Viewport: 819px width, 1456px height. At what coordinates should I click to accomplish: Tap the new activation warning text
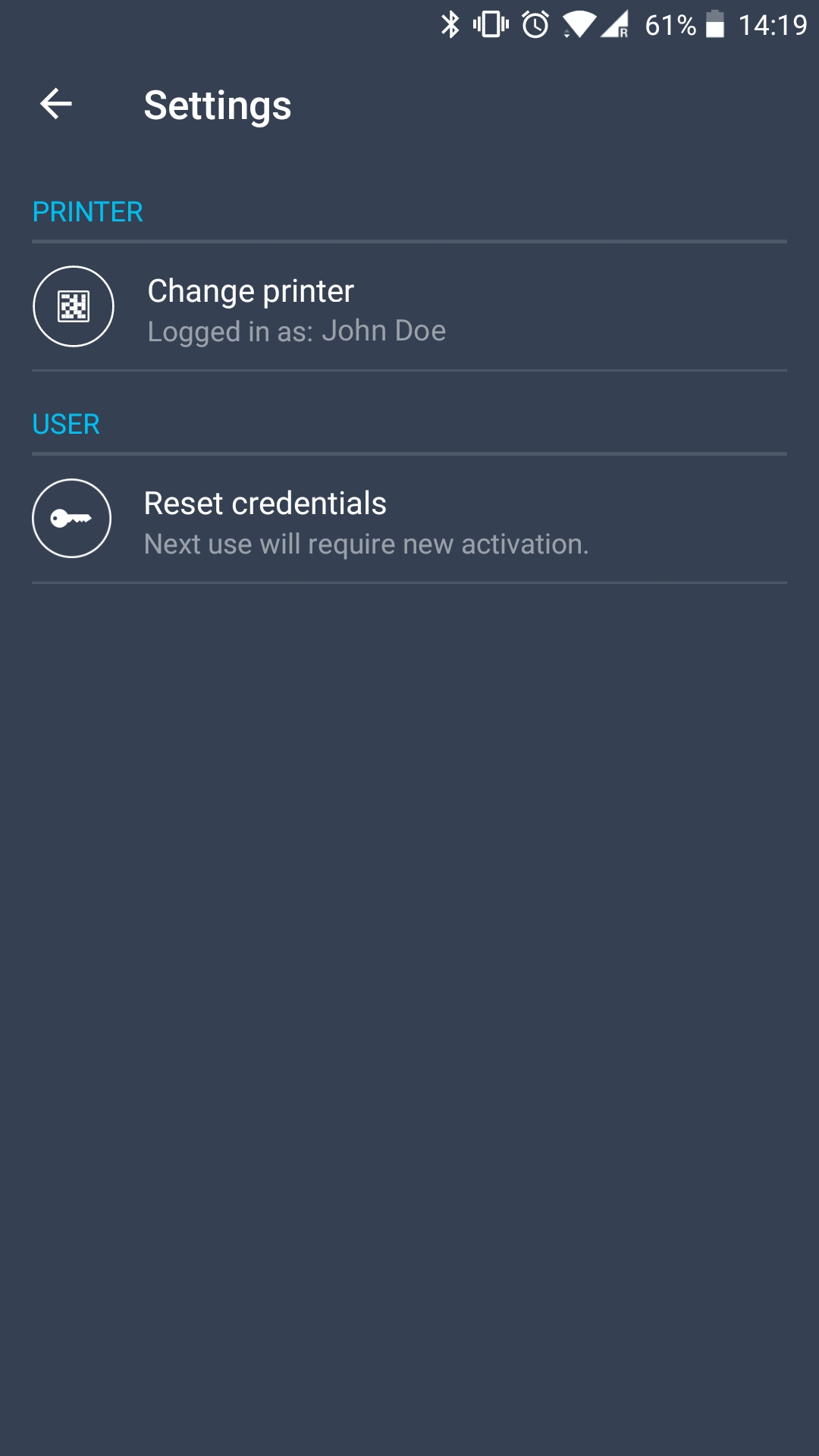coord(367,543)
